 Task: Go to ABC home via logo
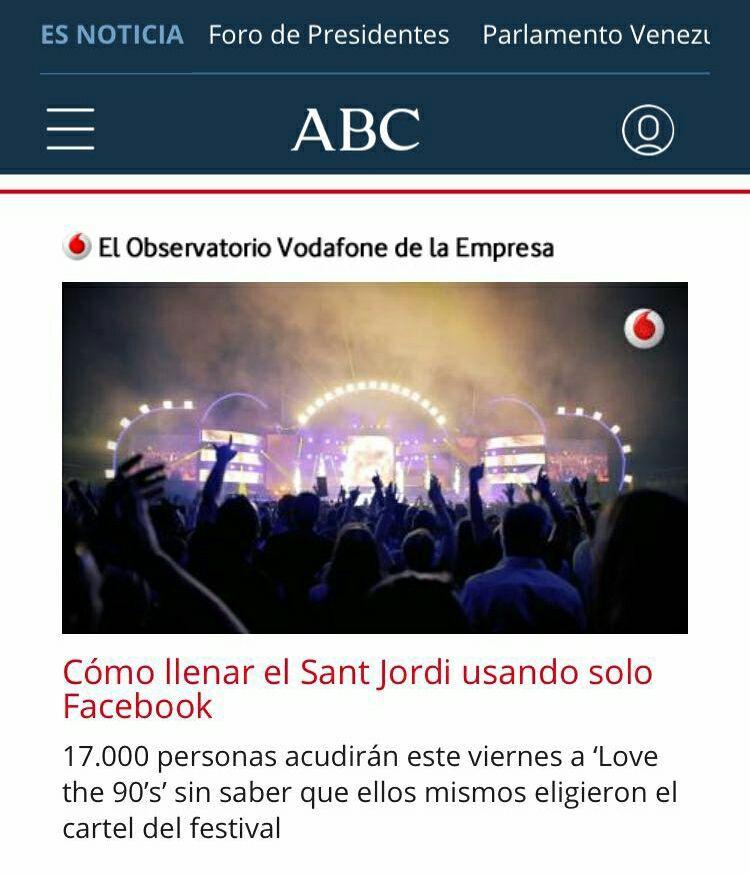click(356, 130)
